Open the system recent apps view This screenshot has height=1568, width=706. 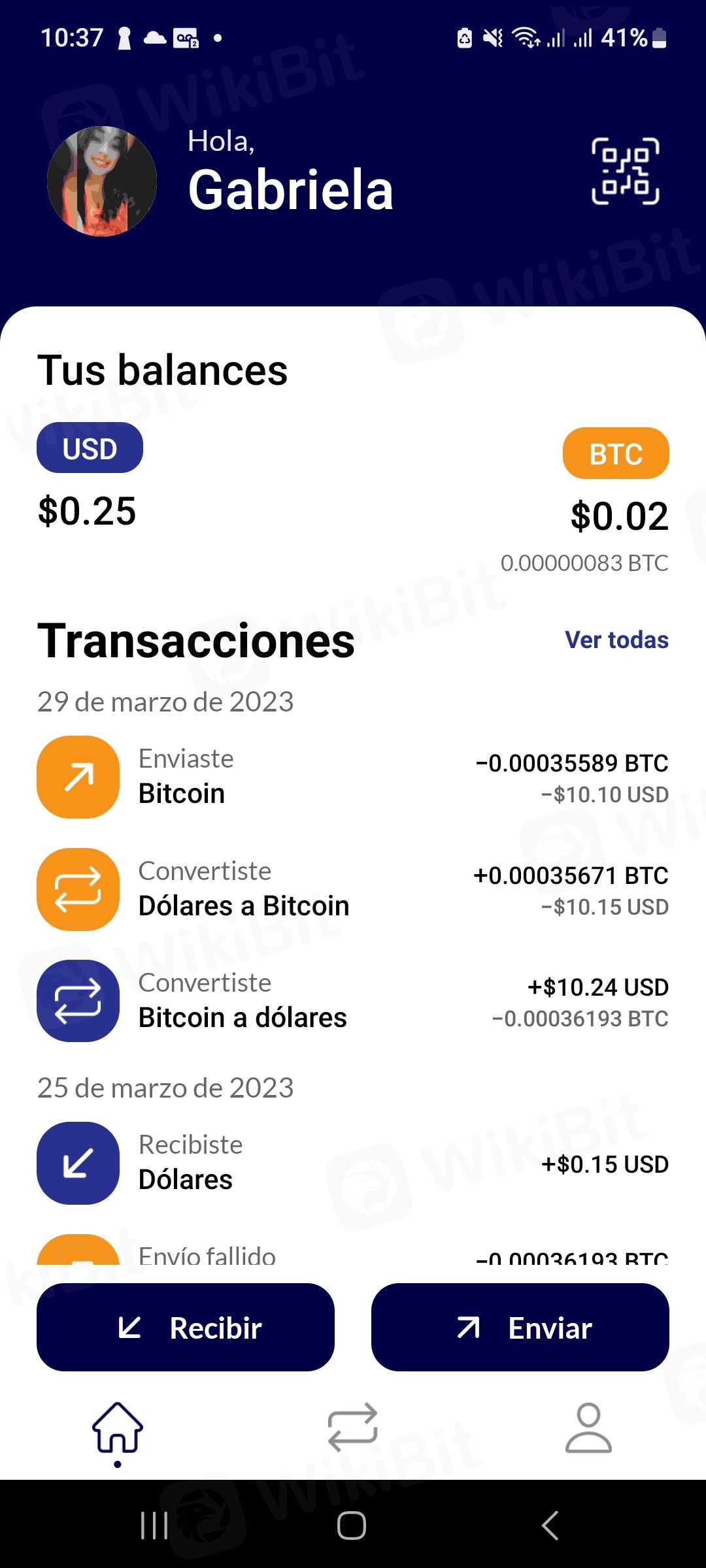point(154,1526)
